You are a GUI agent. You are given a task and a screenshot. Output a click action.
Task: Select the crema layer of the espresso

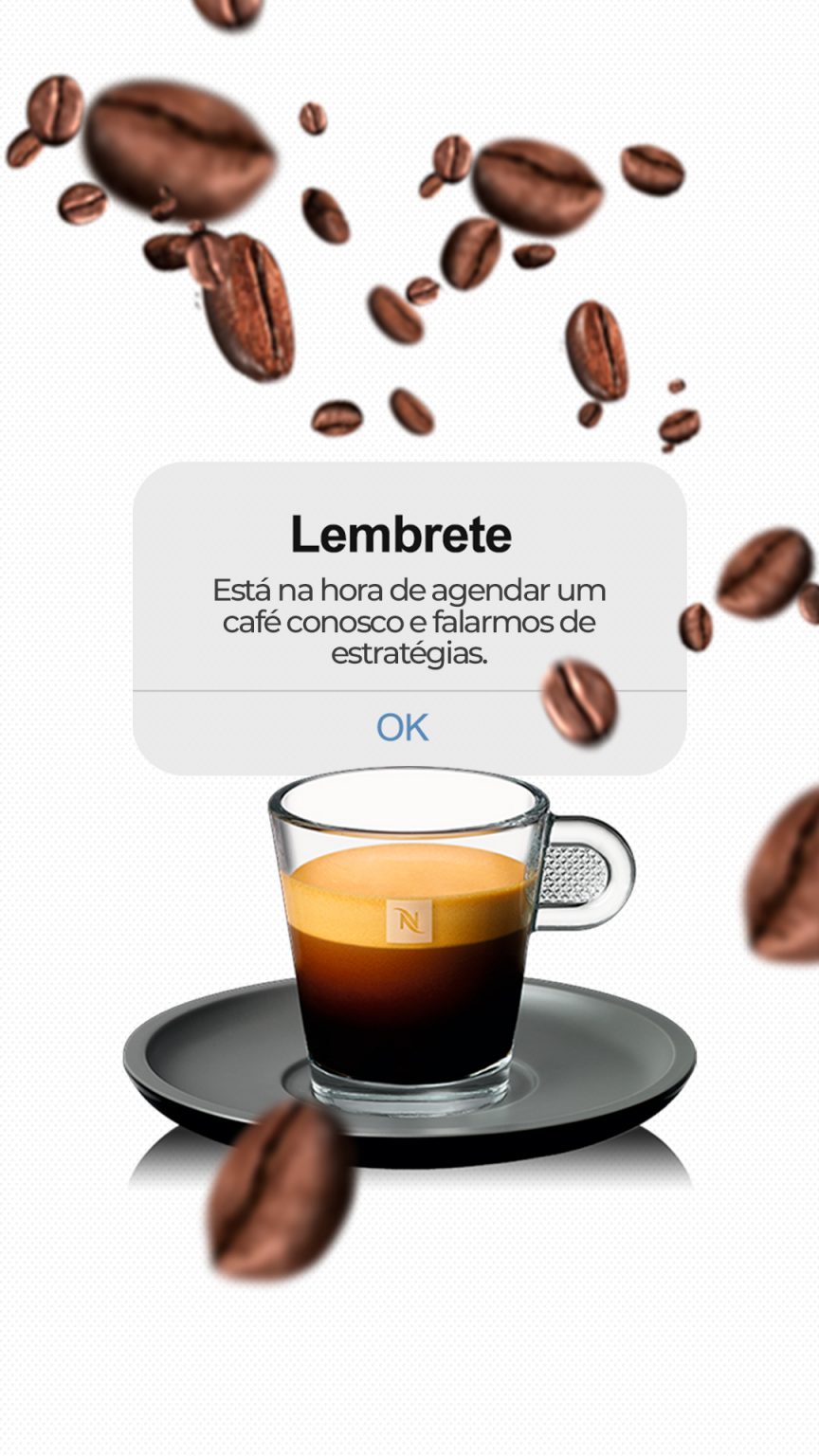coord(408,882)
